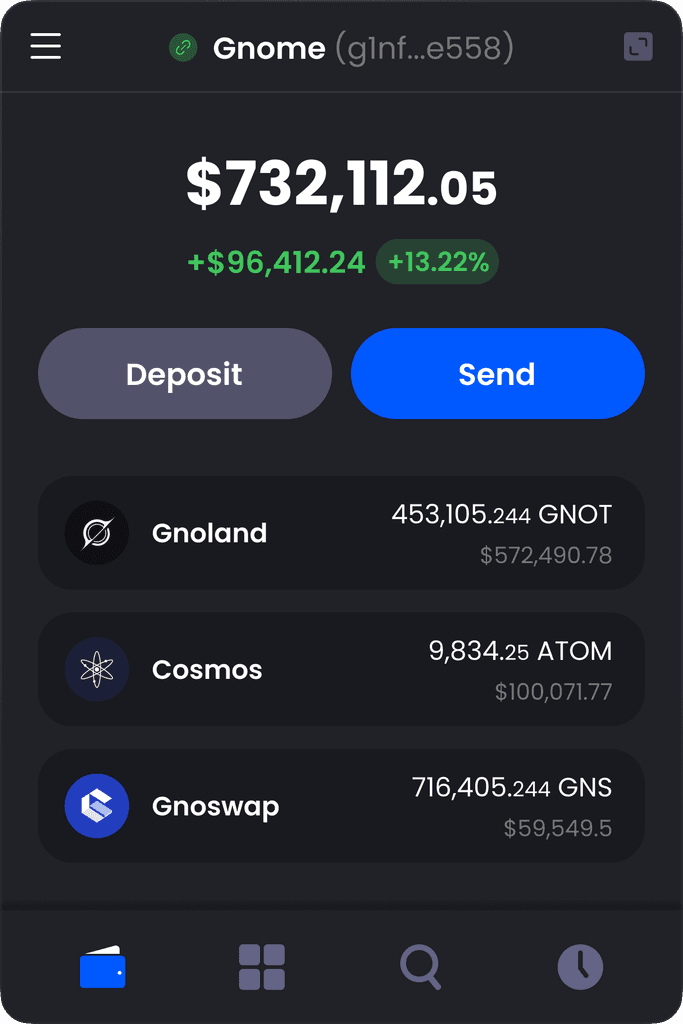Open the Cosmos ATOM token row

[x=342, y=669]
